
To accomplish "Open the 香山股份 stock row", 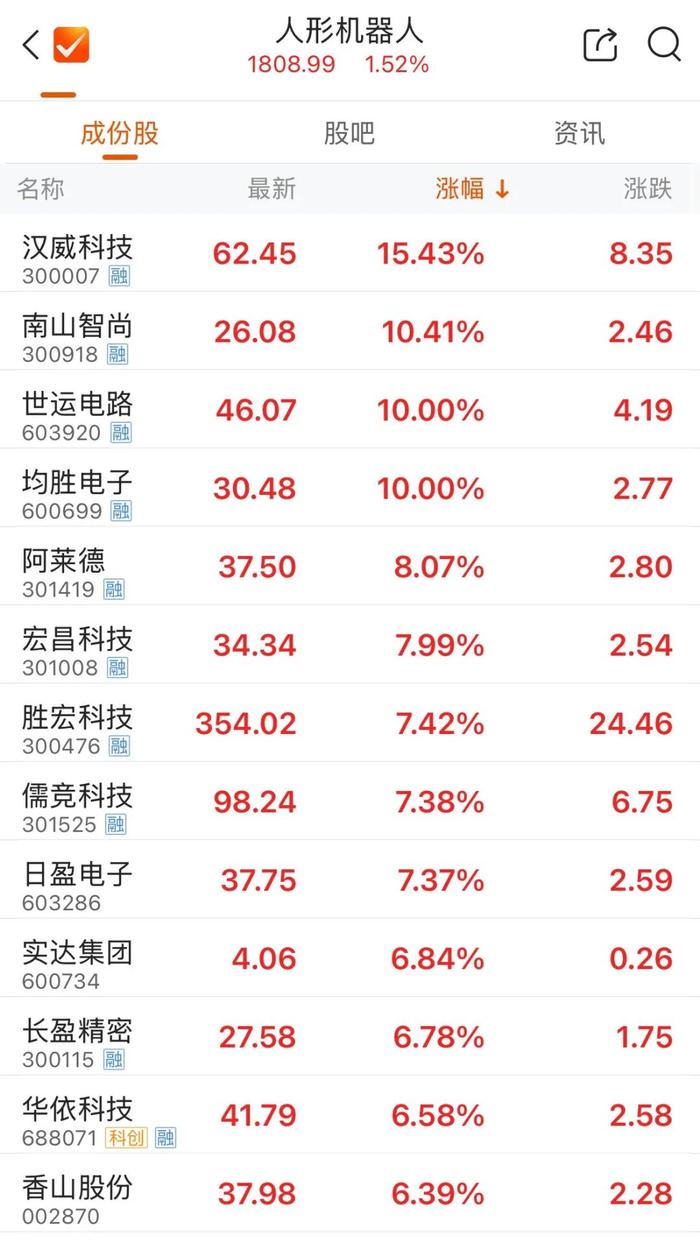I will click(x=350, y=1193).
